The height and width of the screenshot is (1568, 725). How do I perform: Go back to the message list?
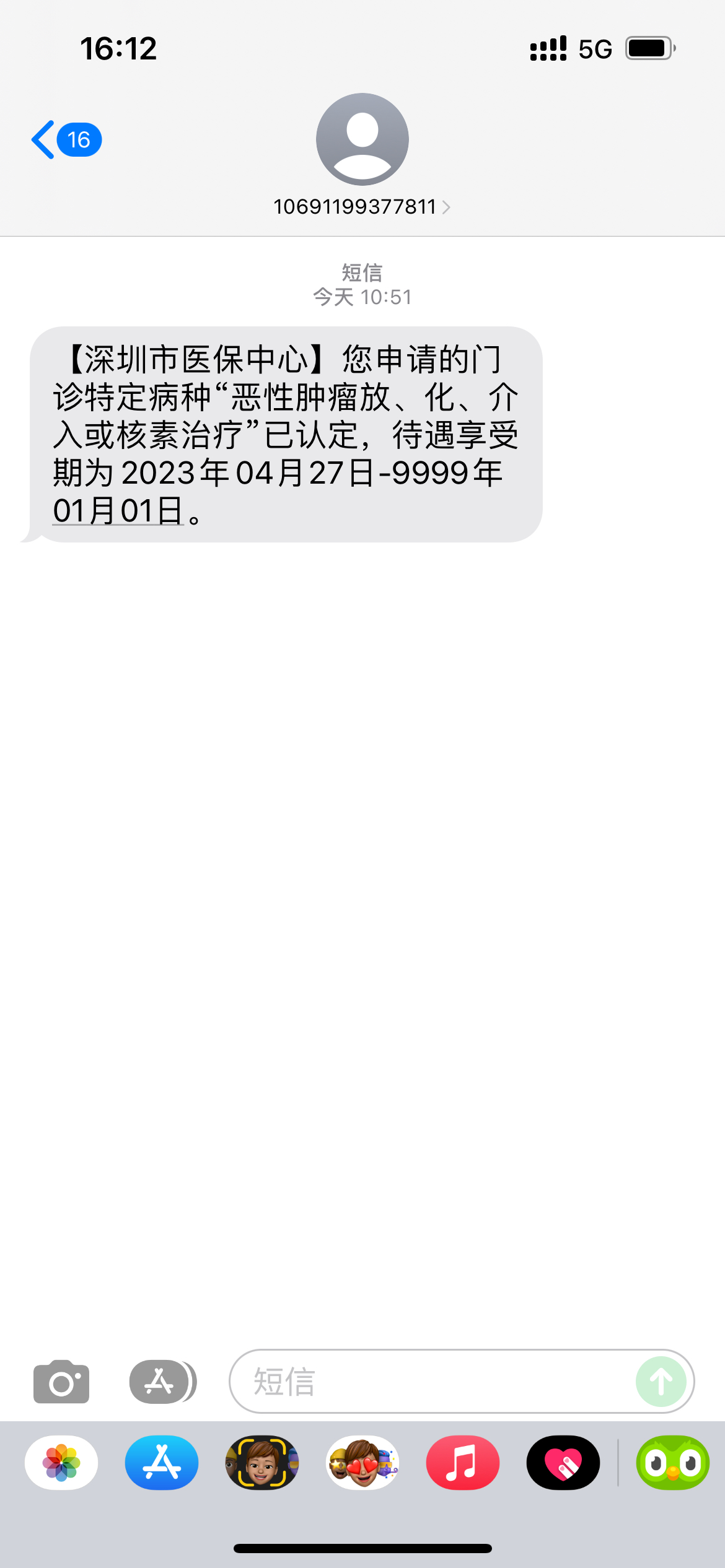pyautogui.click(x=66, y=140)
